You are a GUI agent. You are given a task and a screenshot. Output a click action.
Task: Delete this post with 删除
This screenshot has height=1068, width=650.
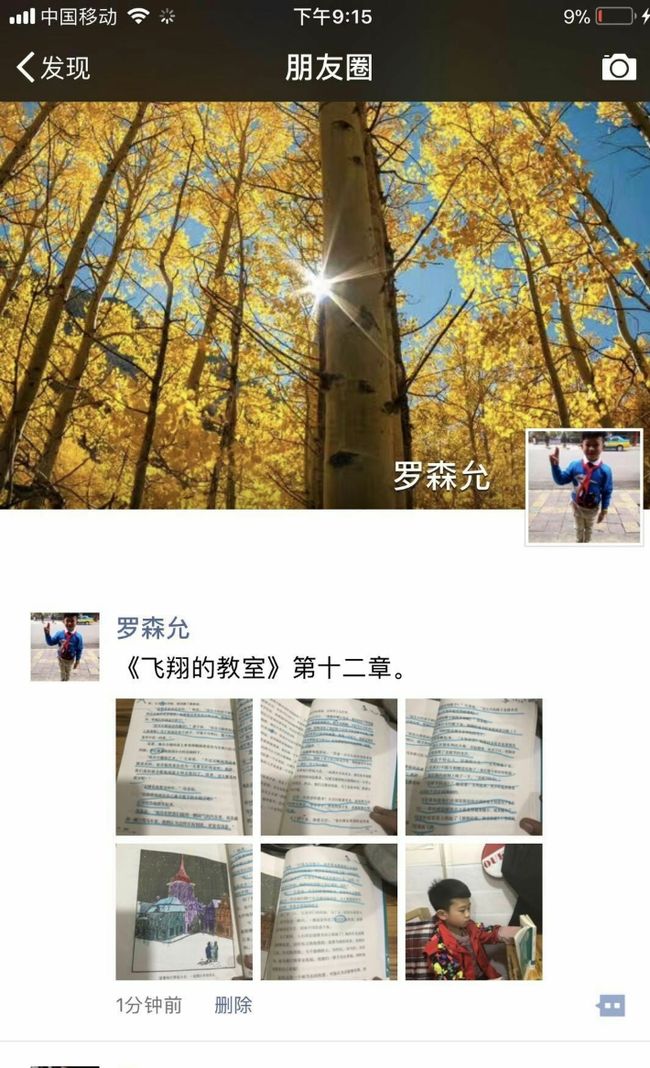[x=233, y=1005]
